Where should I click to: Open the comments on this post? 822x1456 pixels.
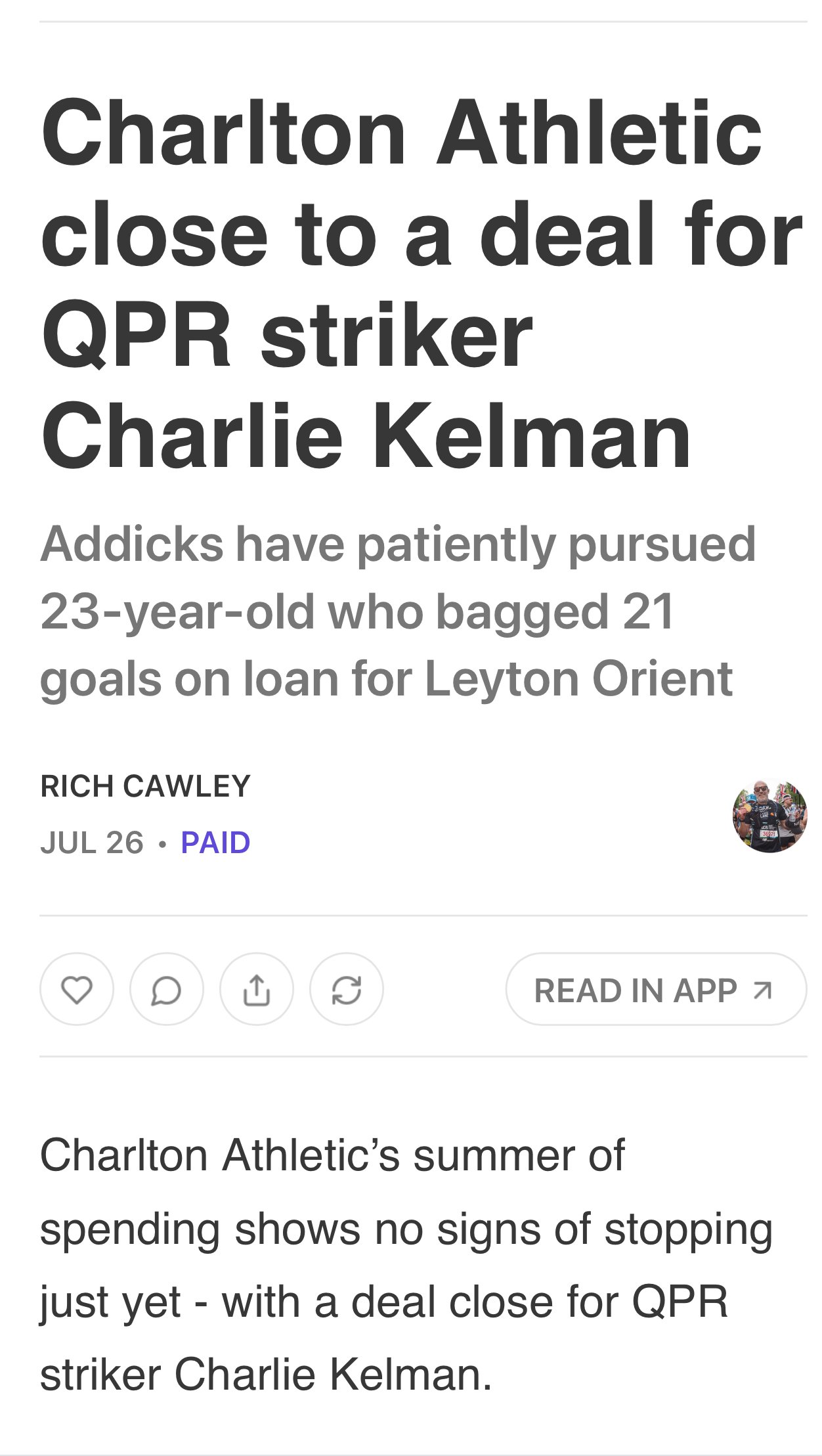click(167, 989)
